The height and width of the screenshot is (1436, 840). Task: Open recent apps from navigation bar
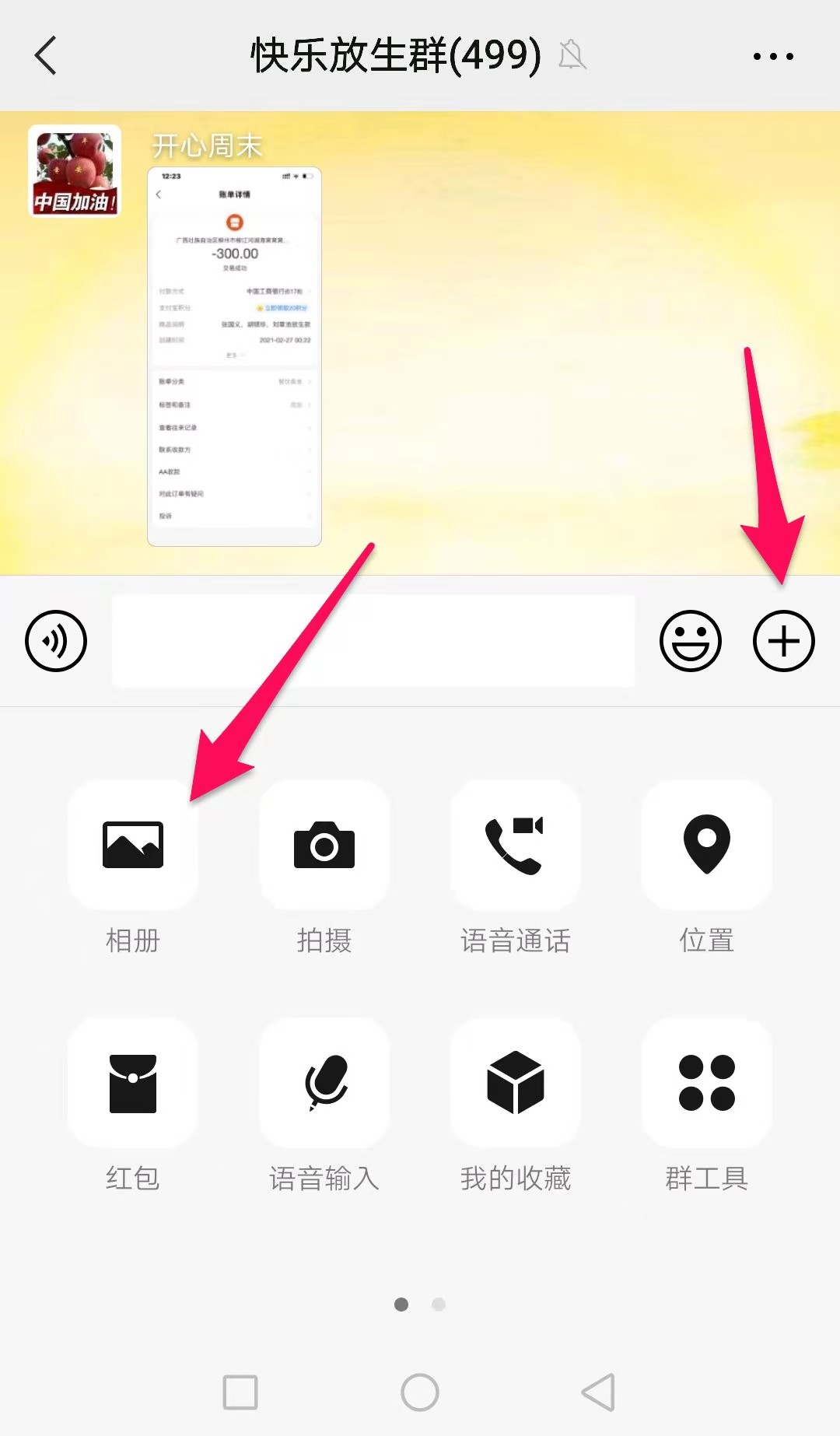[240, 1392]
